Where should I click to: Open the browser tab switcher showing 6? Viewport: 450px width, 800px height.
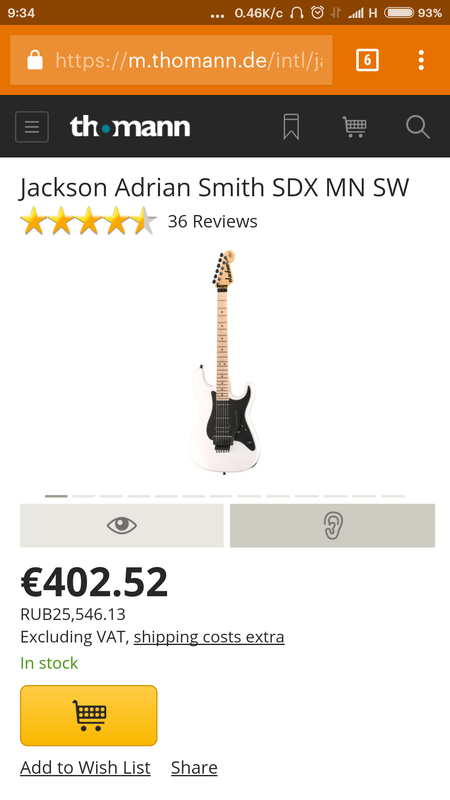click(x=367, y=61)
